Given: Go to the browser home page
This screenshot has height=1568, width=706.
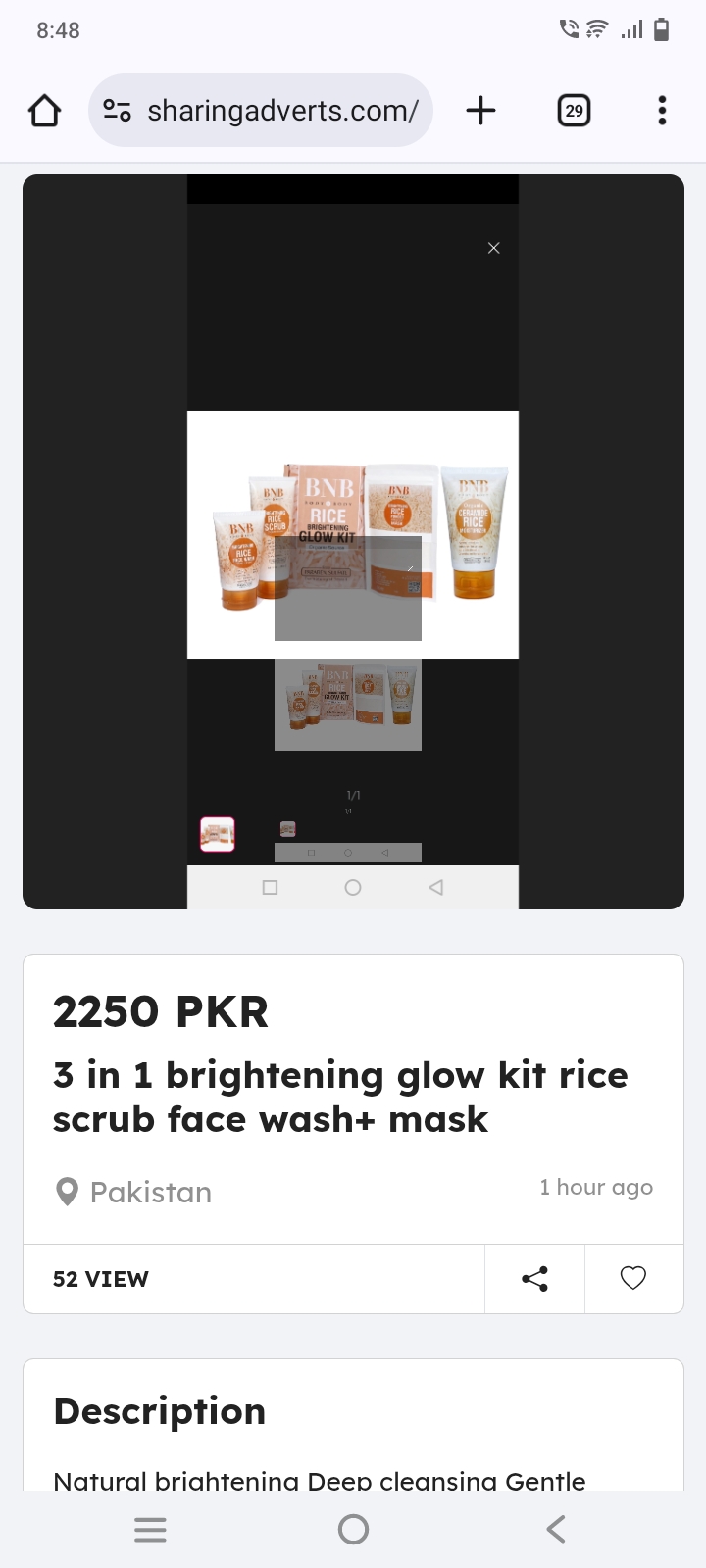Looking at the screenshot, I should (x=44, y=111).
